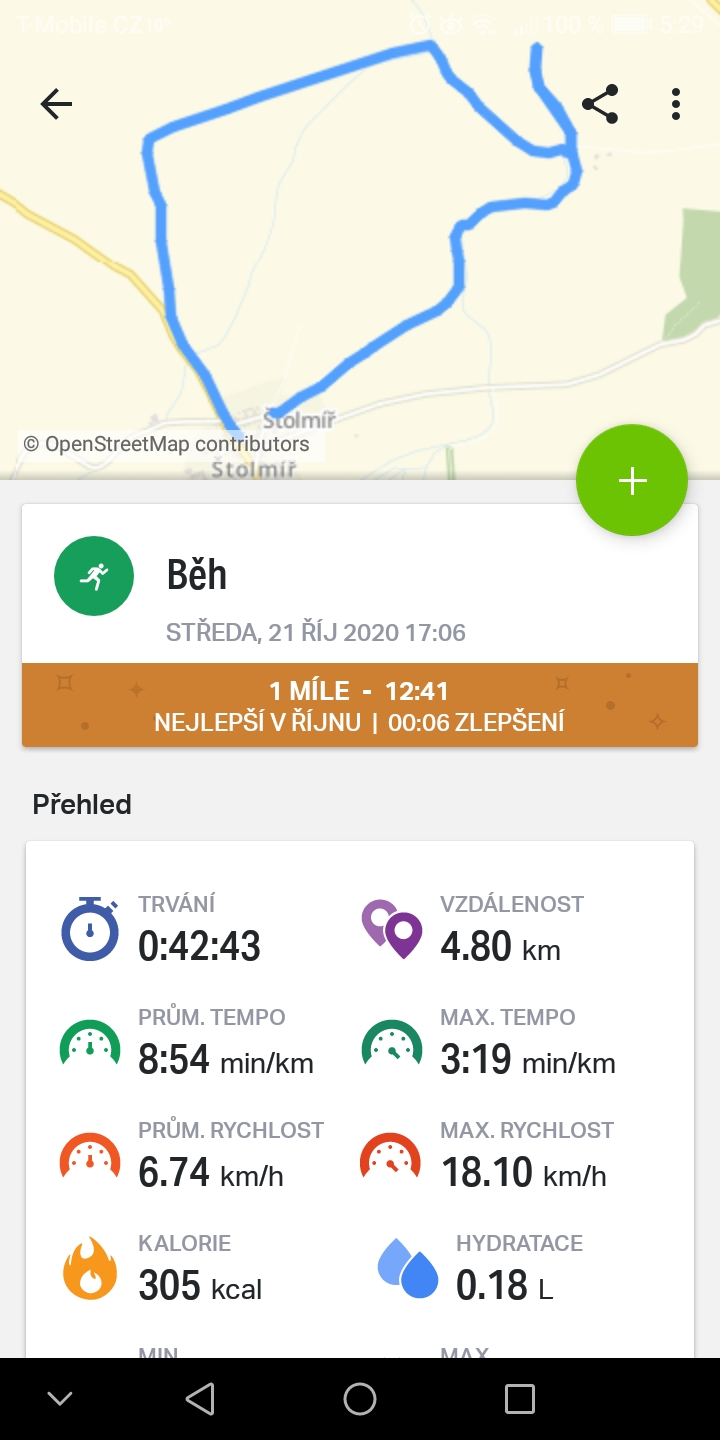Tap the green plus floating button
Screen dimensions: 720x1440
(x=632, y=481)
